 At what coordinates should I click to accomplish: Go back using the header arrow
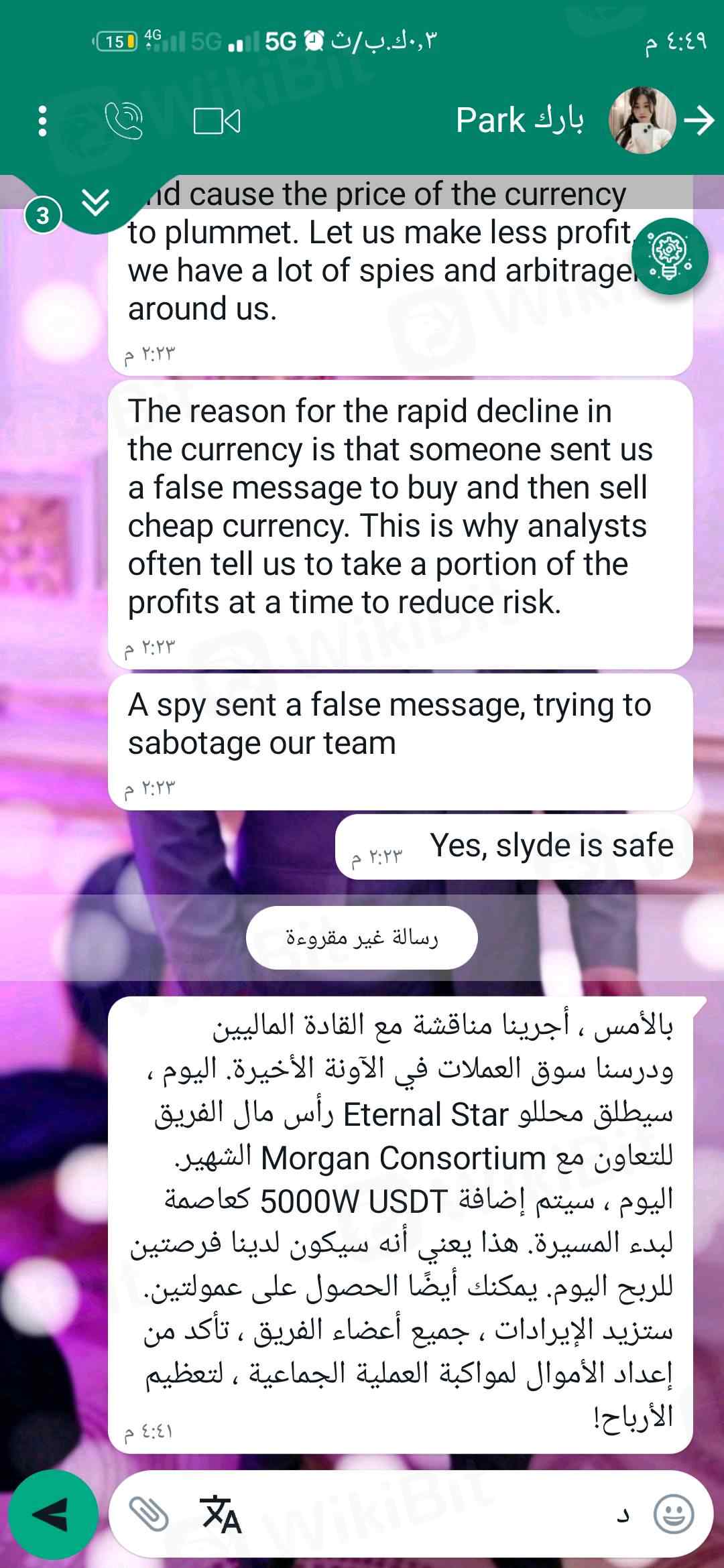[699, 121]
